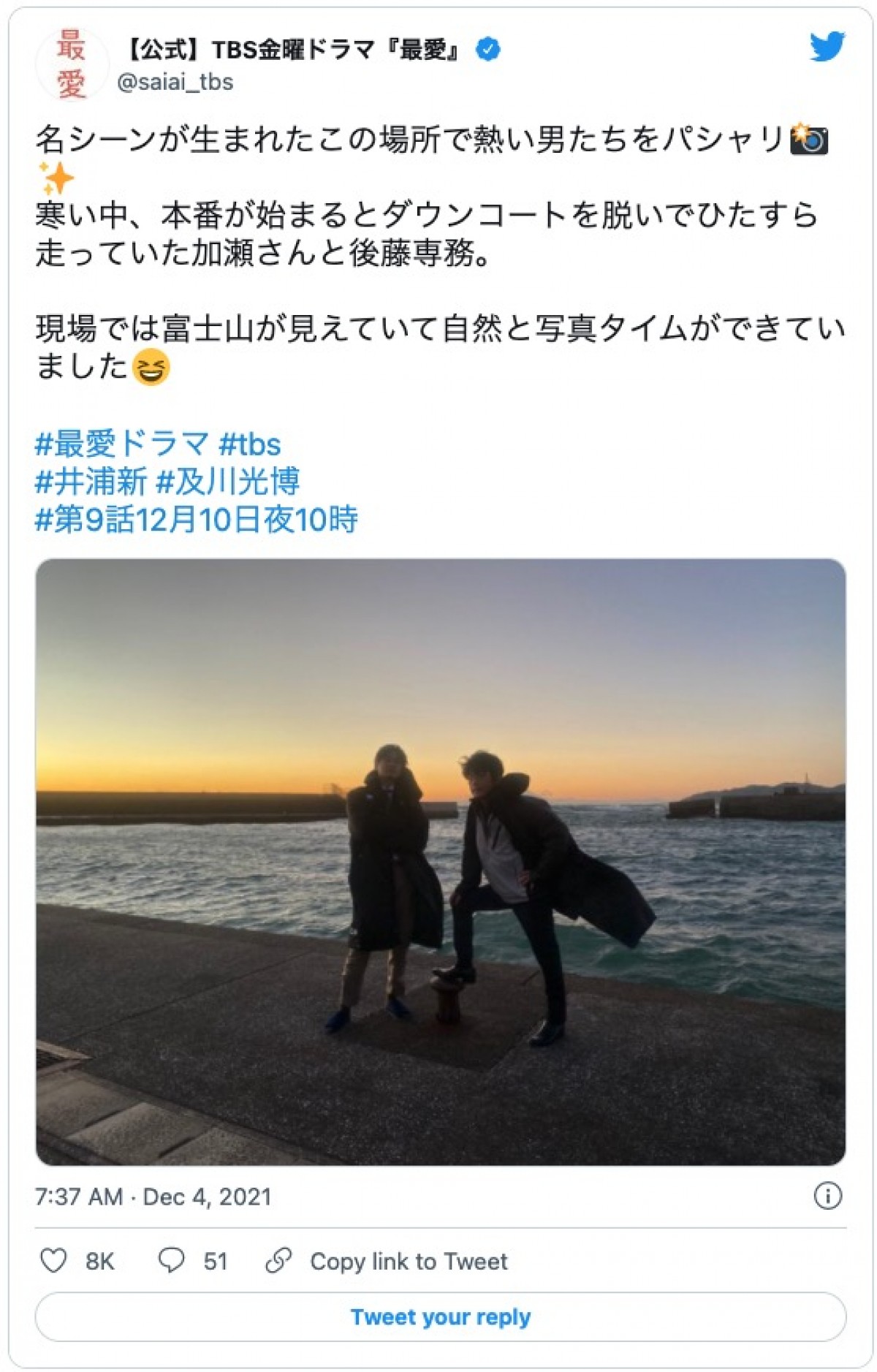Open hashtag #及川光博

coord(228,482)
